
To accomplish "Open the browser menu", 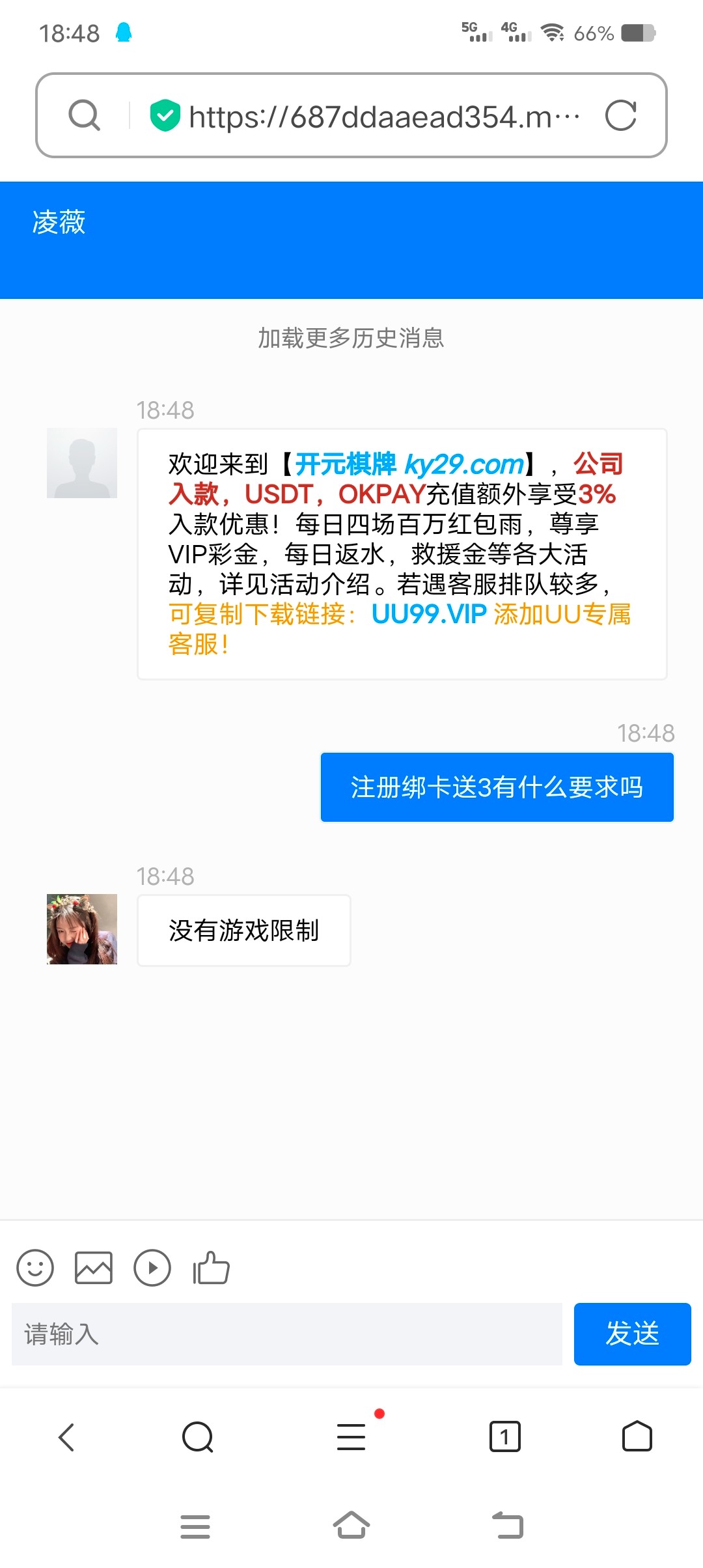I will coord(351,1437).
